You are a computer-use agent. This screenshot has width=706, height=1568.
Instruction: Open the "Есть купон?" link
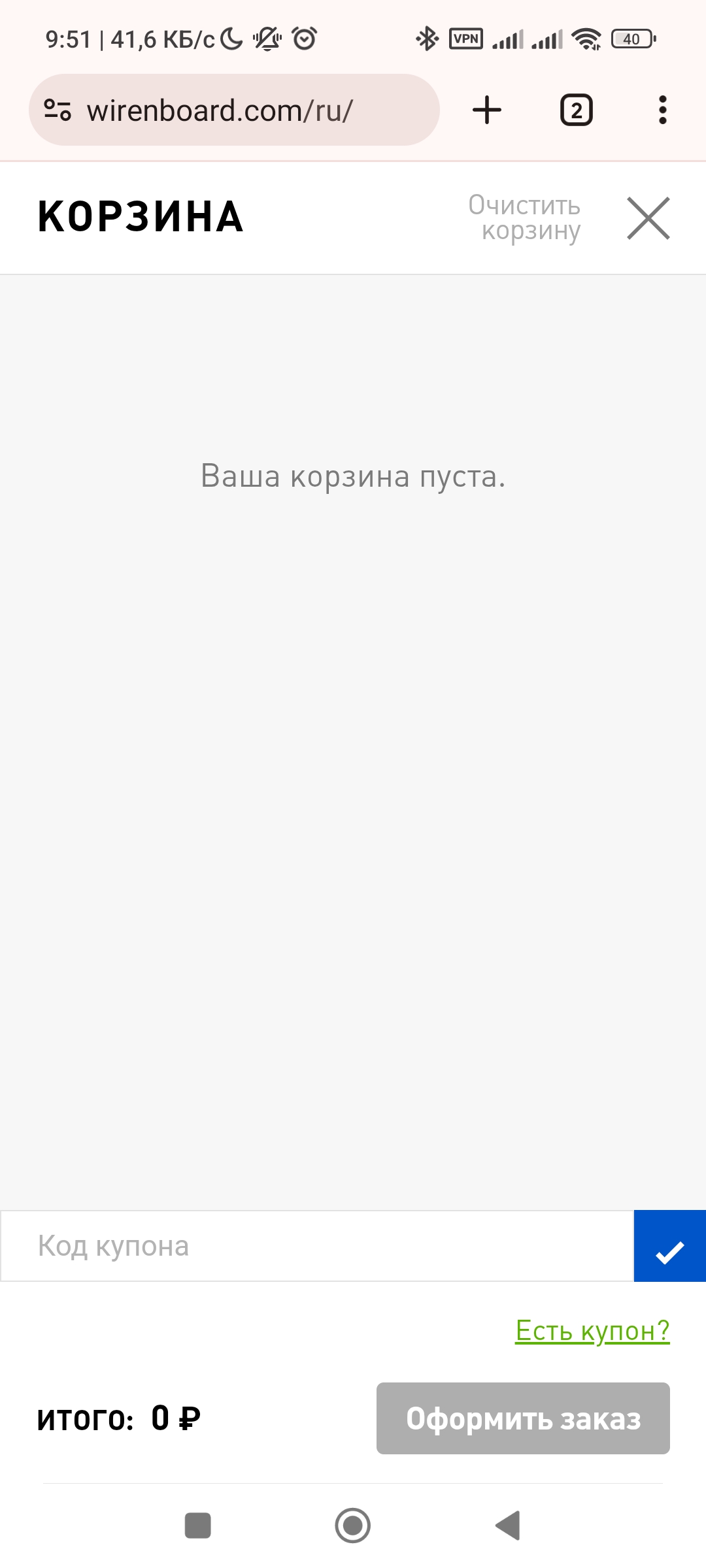click(x=592, y=1331)
